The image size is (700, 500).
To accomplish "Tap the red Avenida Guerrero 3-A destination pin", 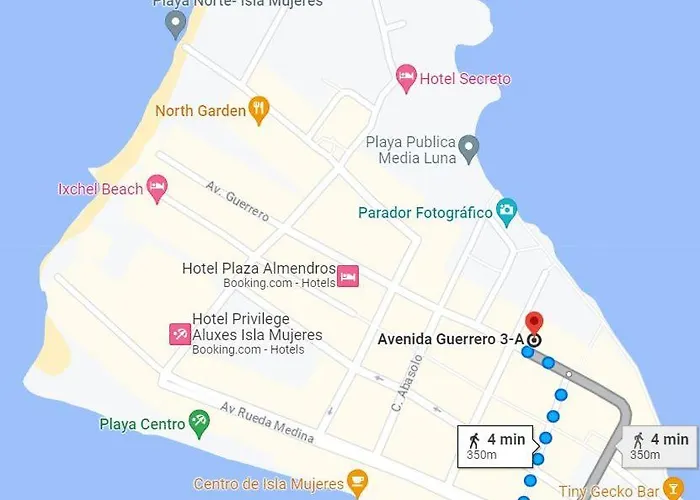I will pos(534,324).
